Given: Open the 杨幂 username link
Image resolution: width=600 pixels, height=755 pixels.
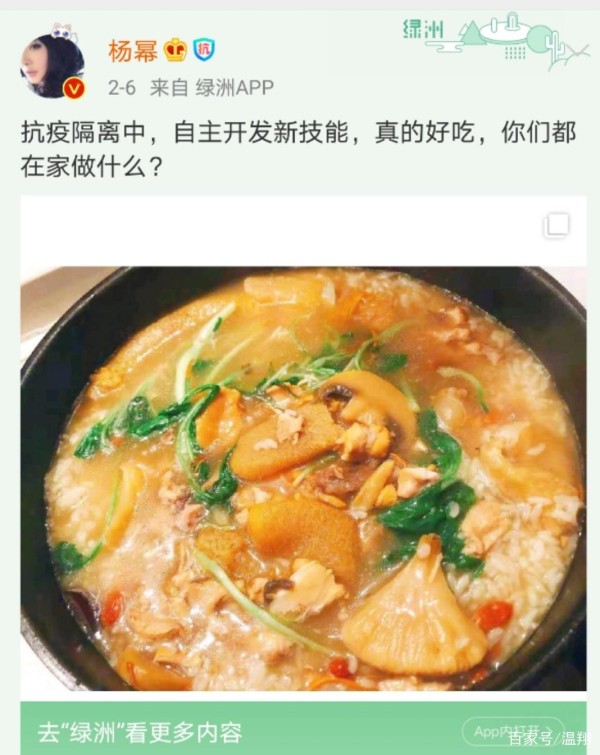Looking at the screenshot, I should pos(133,50).
